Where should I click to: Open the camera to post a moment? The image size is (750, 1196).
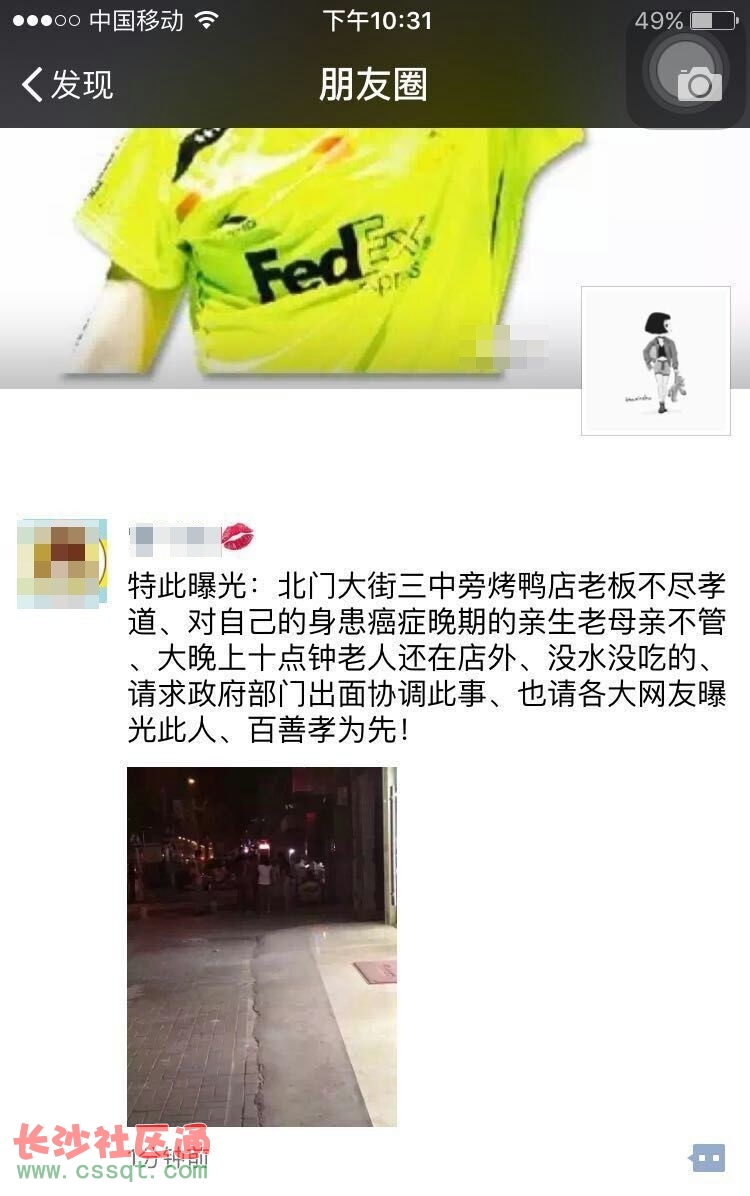(699, 84)
